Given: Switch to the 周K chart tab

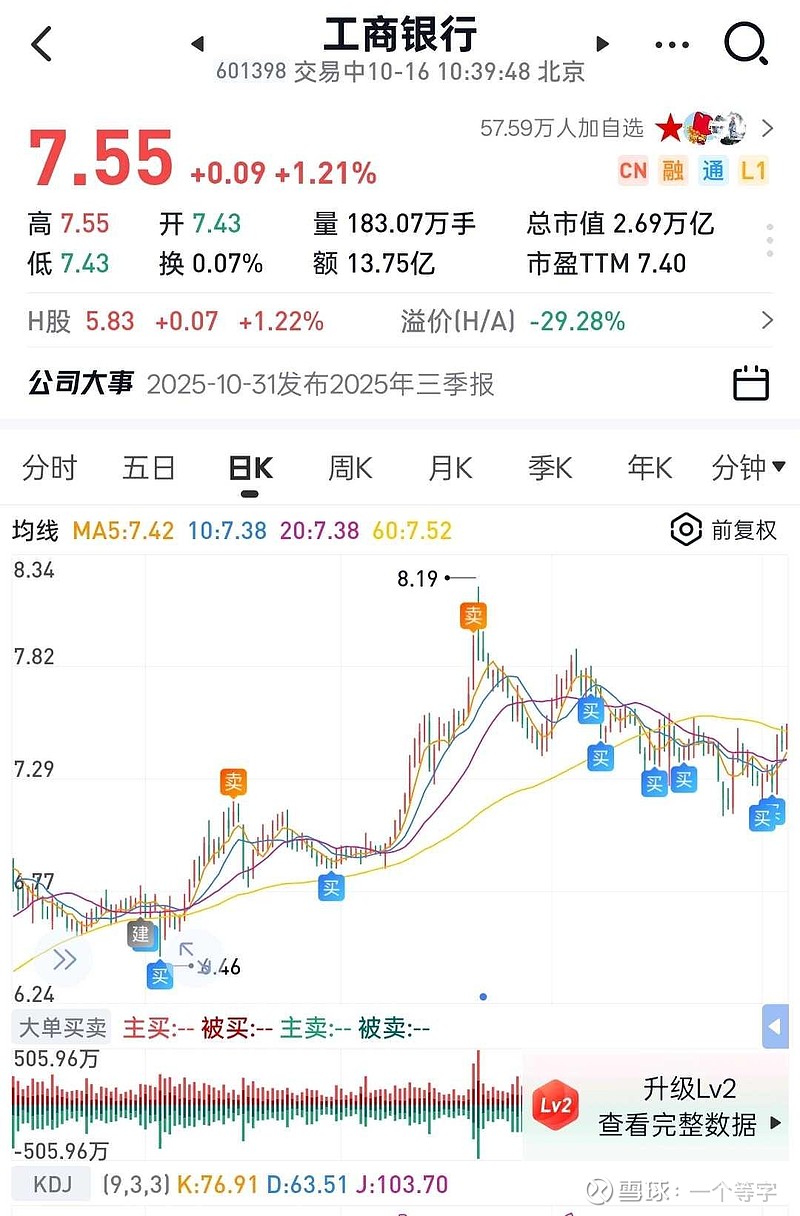Looking at the screenshot, I should (x=350, y=468).
